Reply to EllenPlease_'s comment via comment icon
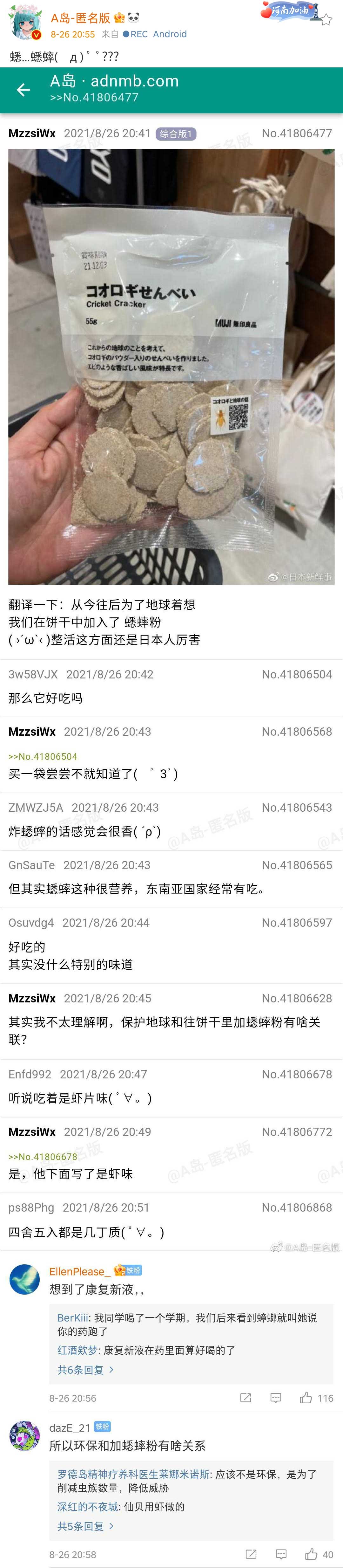This screenshot has height=1568, width=343. click(275, 1398)
